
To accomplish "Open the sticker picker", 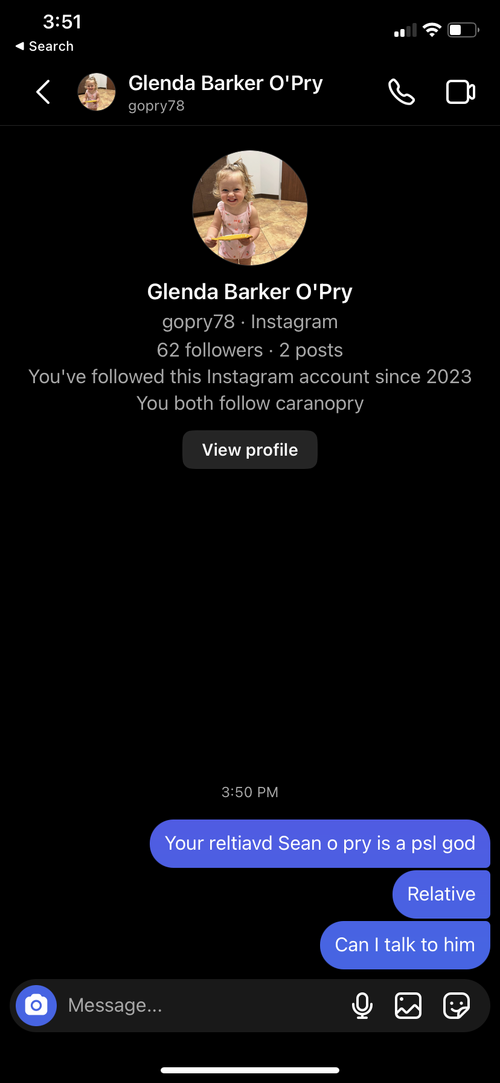I will pyautogui.click(x=456, y=1006).
